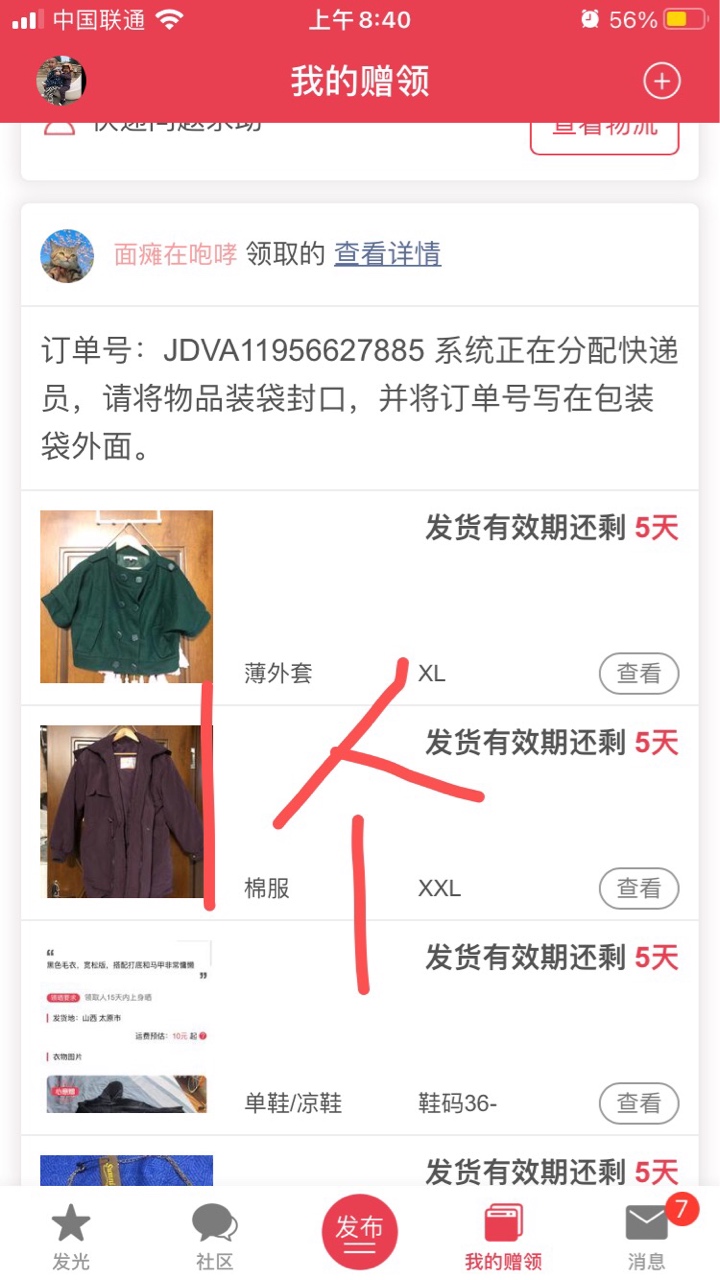Tap 查看 button for 薄外套 item
This screenshot has height=1280, width=720.
pos(638,674)
